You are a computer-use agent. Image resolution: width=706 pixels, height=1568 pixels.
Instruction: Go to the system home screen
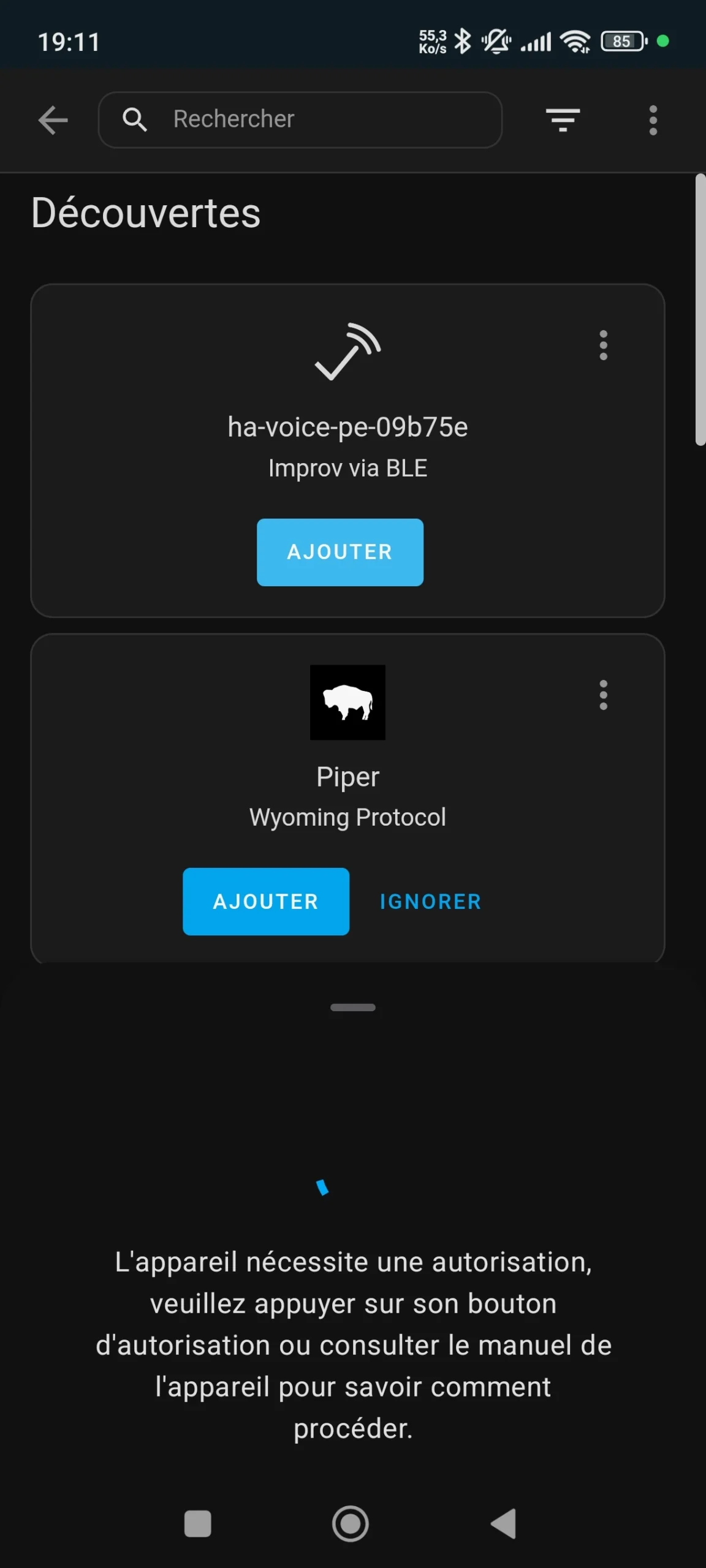pos(351,1523)
